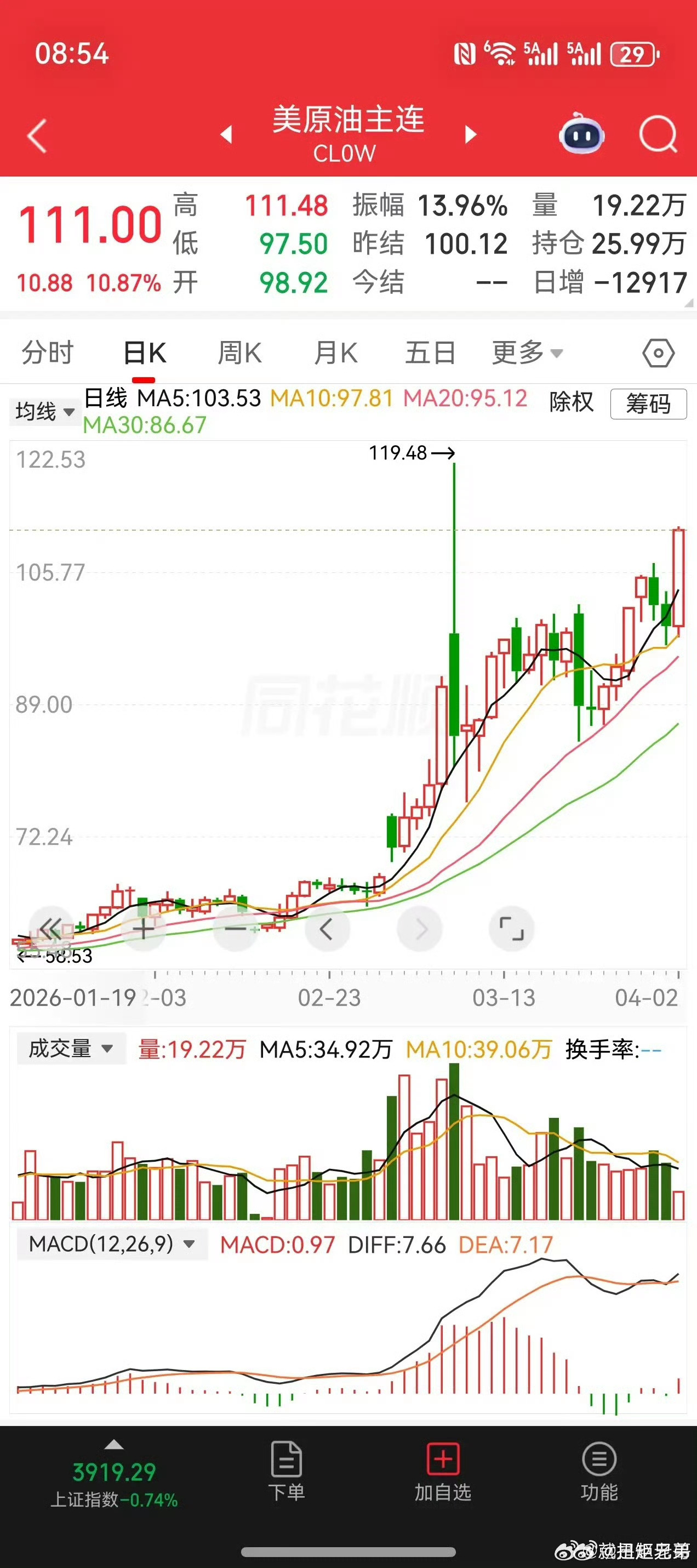
Task: Open chart settings via hexagon gear icon
Action: (659, 352)
